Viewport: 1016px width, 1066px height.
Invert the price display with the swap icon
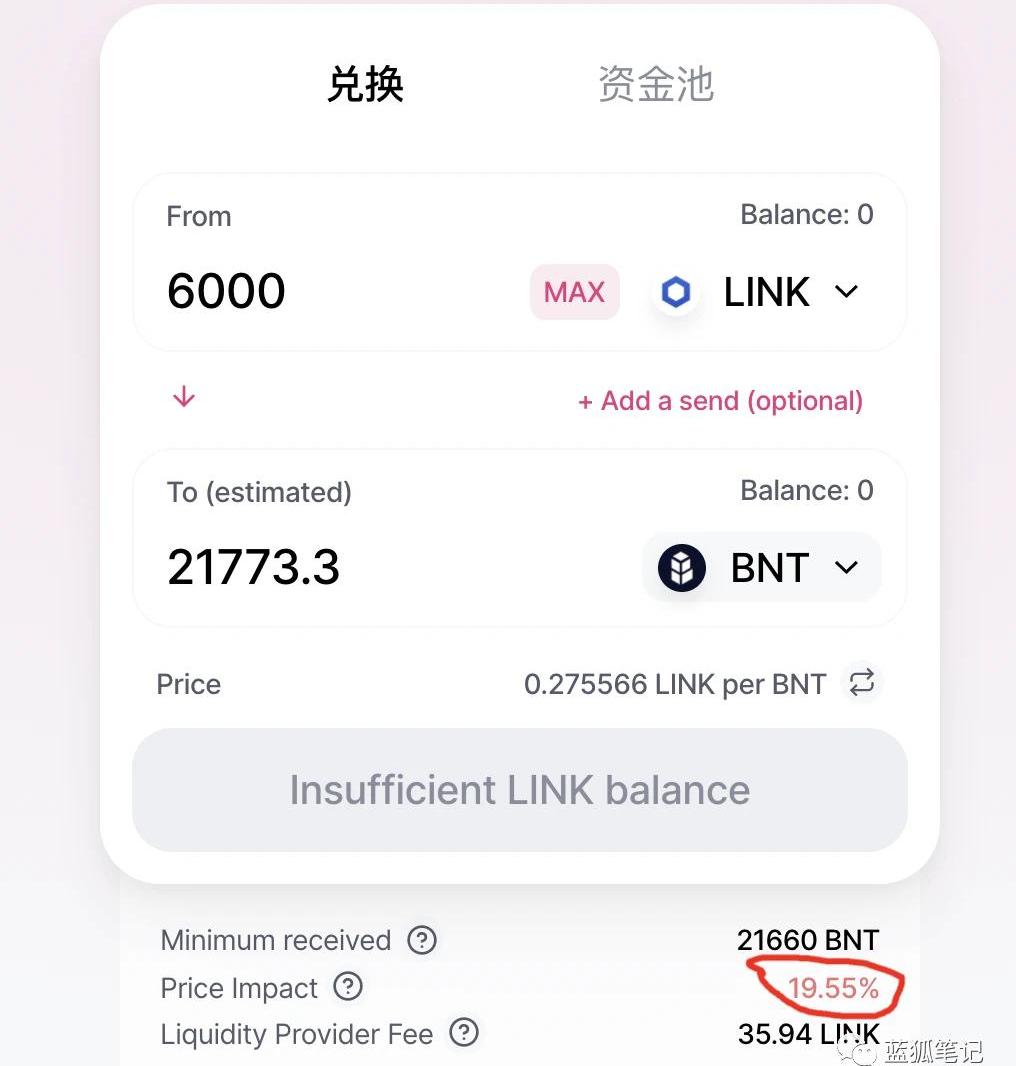862,683
